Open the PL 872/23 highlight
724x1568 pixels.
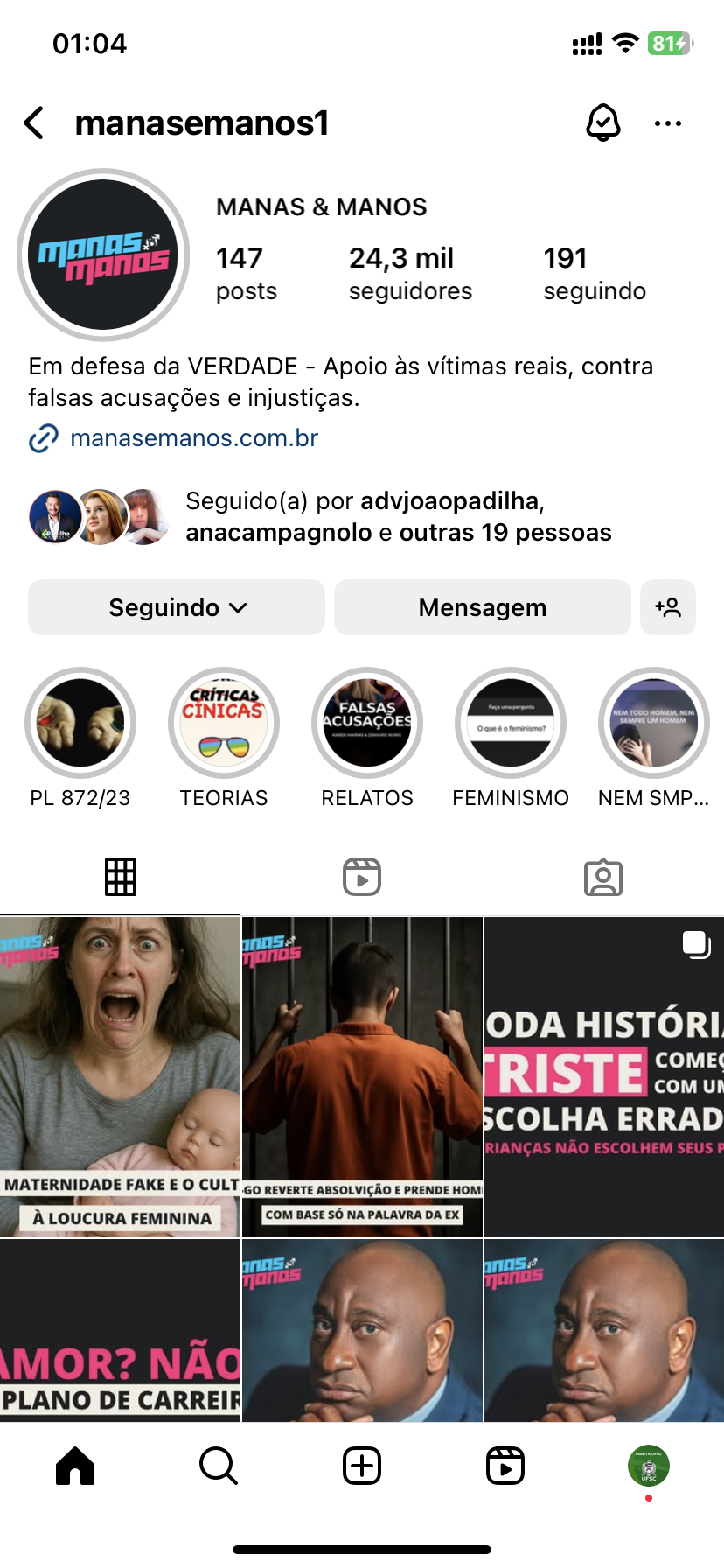pyautogui.click(x=80, y=723)
